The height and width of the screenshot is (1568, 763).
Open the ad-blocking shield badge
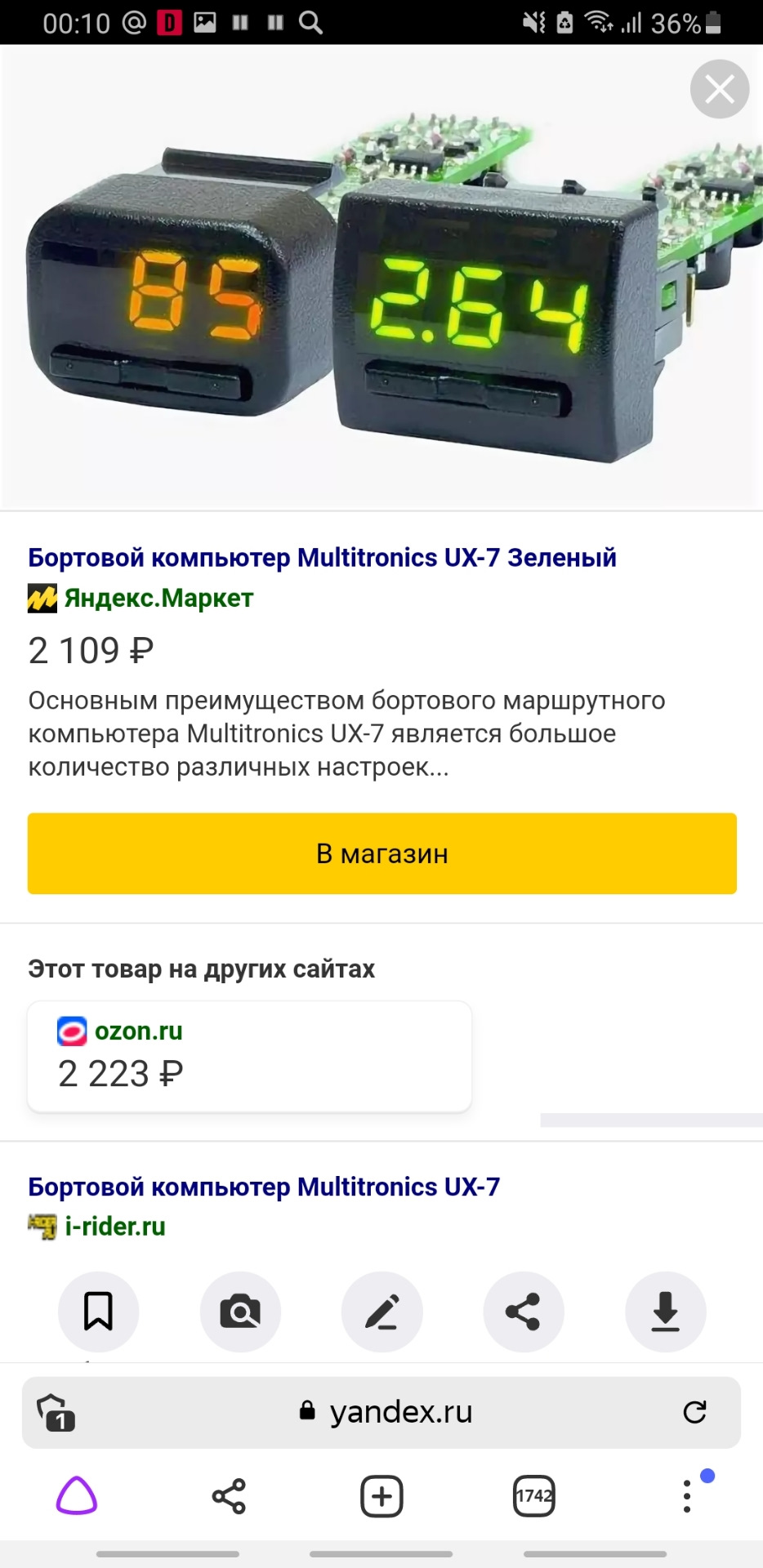click(x=53, y=1412)
